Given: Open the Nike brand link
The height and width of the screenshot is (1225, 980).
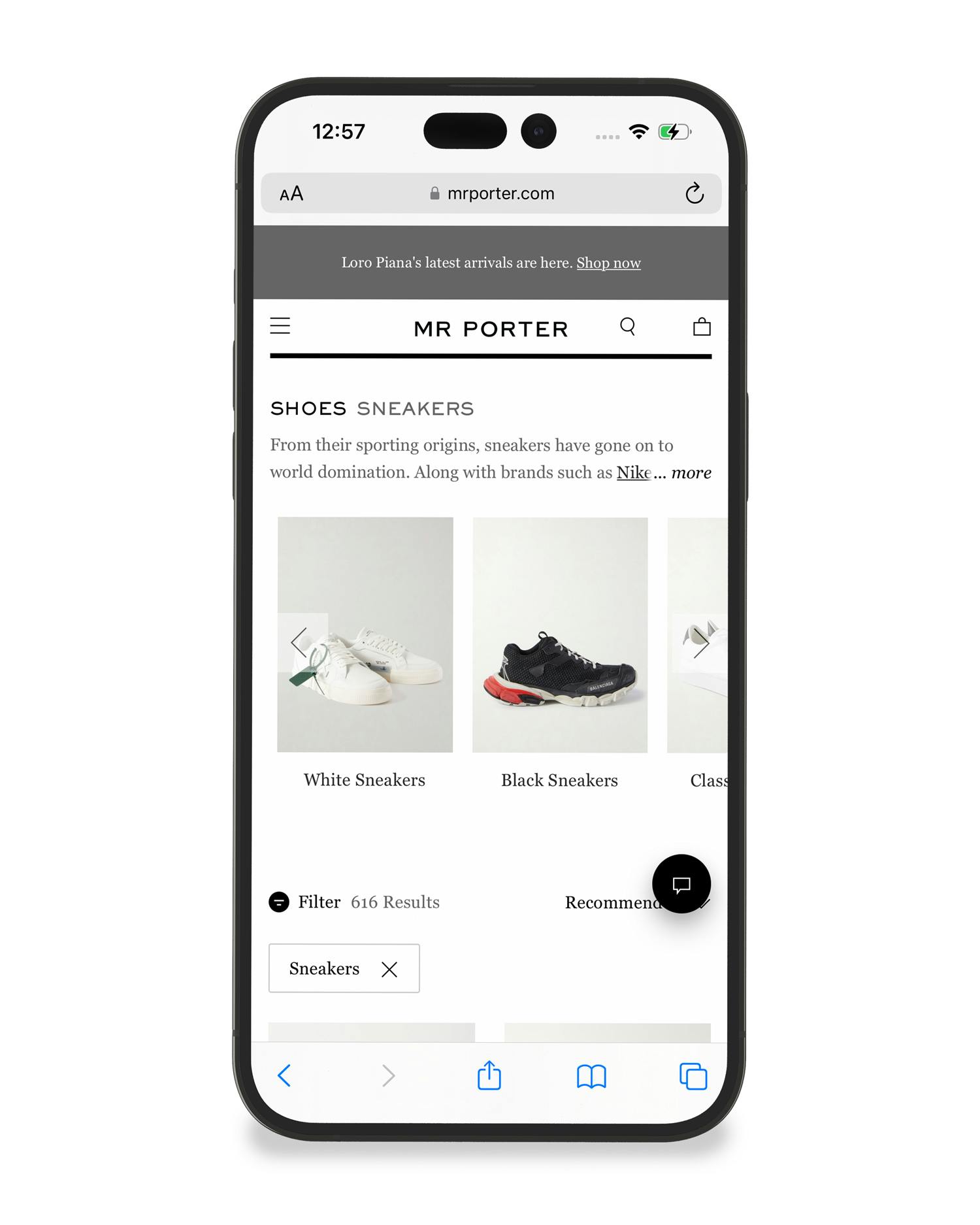Looking at the screenshot, I should click(633, 472).
